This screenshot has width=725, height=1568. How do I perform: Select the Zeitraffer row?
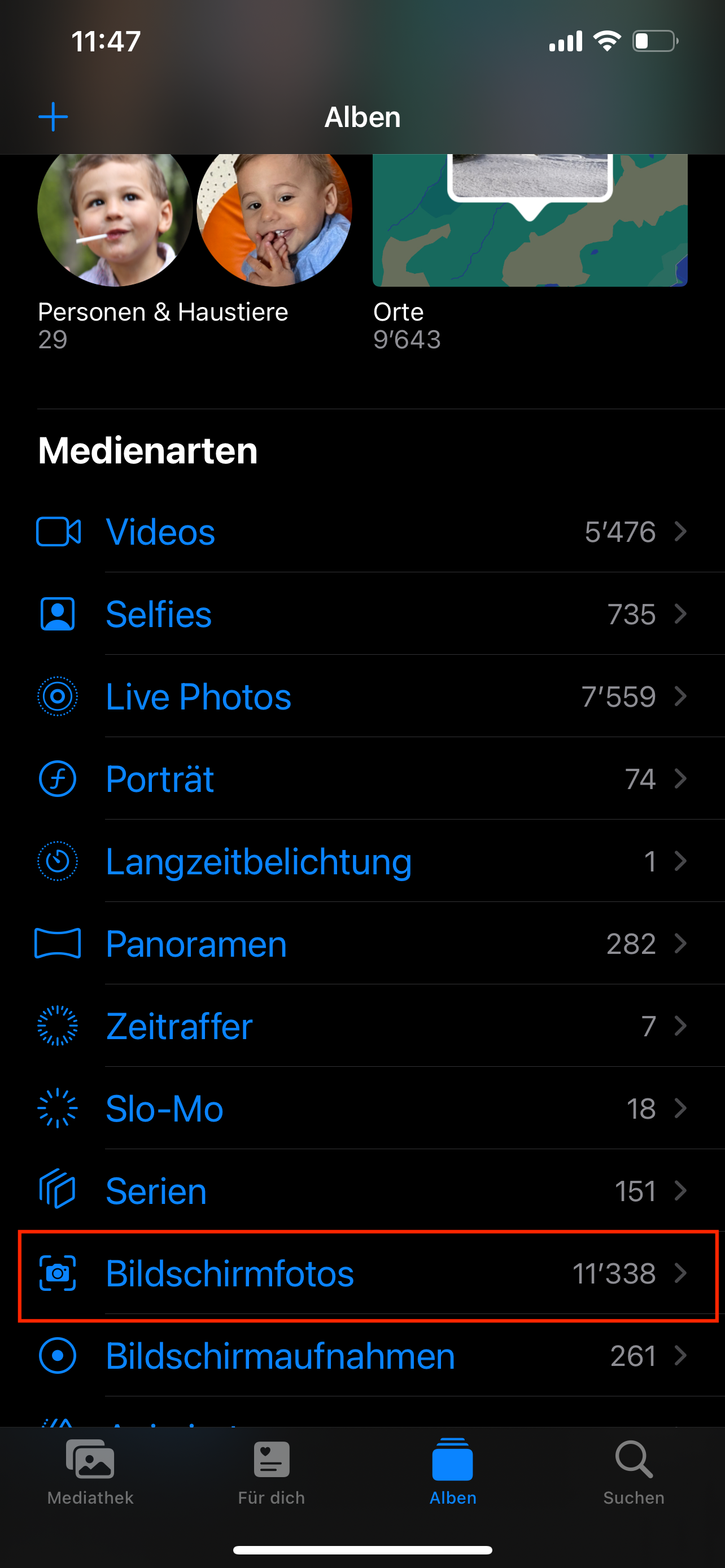[362, 1026]
